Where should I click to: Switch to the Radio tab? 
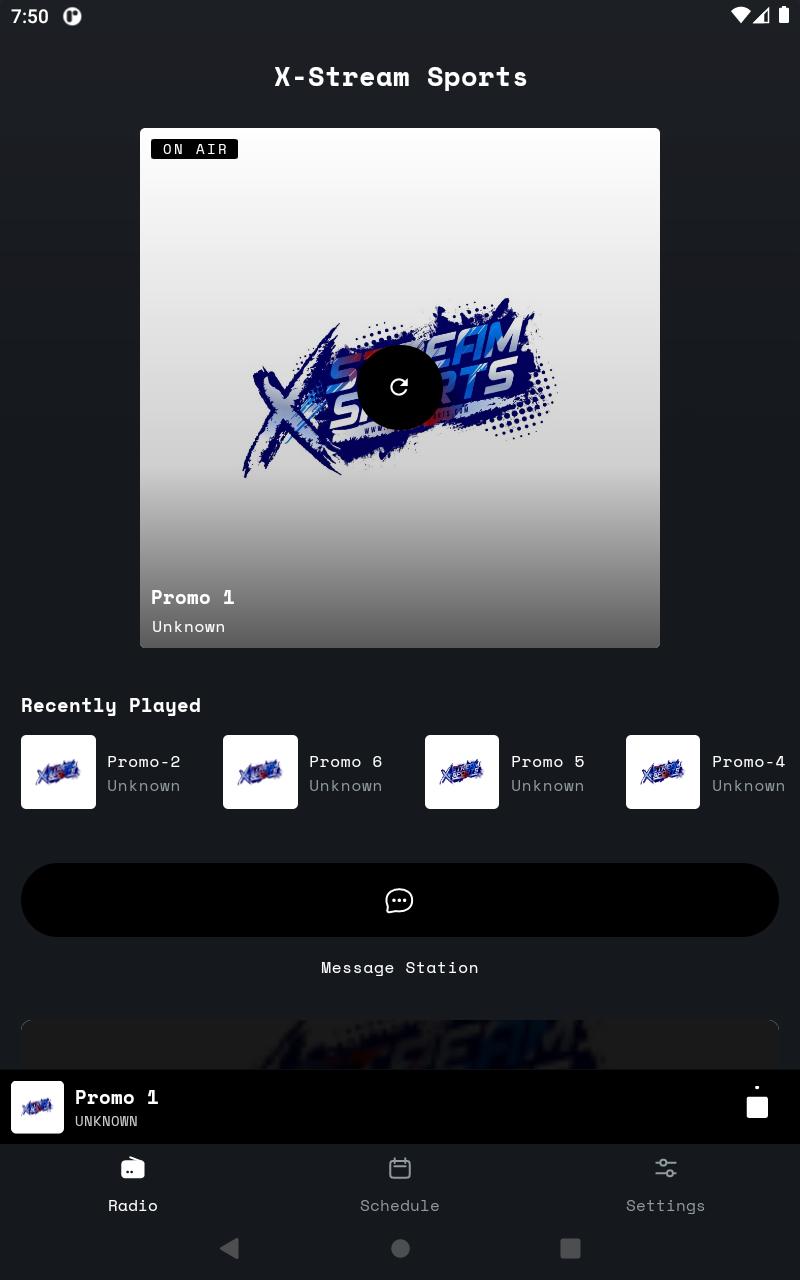coord(133,1185)
